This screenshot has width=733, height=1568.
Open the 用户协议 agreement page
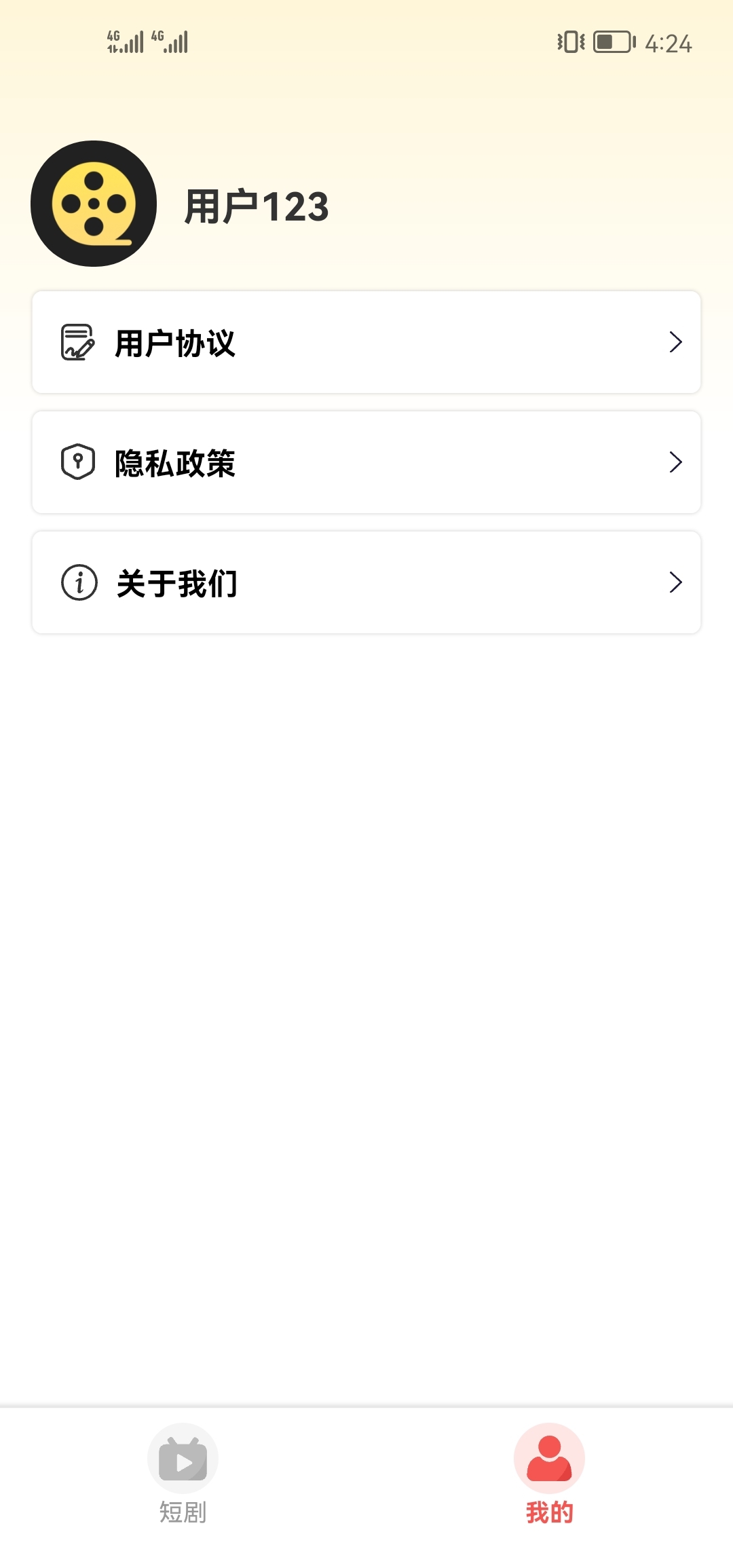pyautogui.click(x=366, y=341)
